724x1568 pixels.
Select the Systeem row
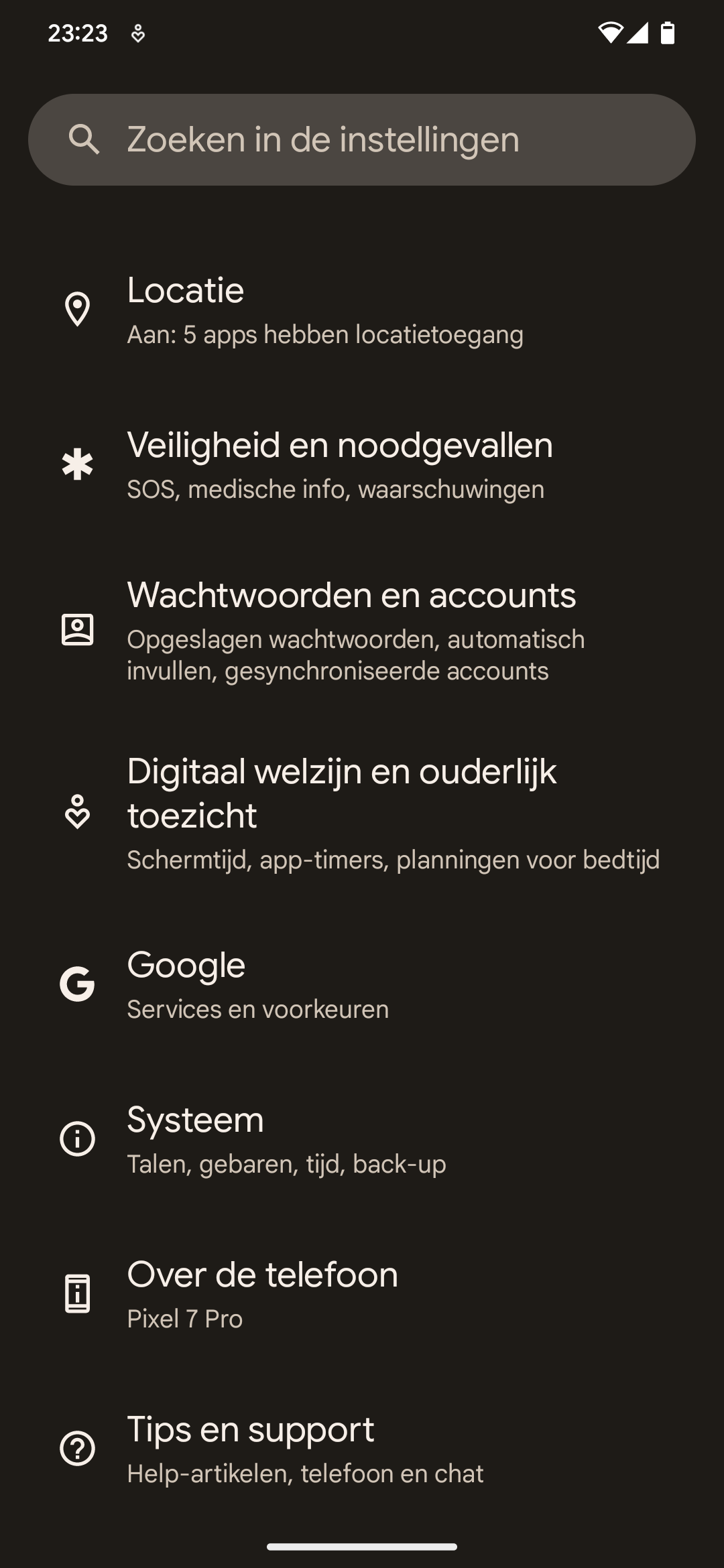[362, 1140]
